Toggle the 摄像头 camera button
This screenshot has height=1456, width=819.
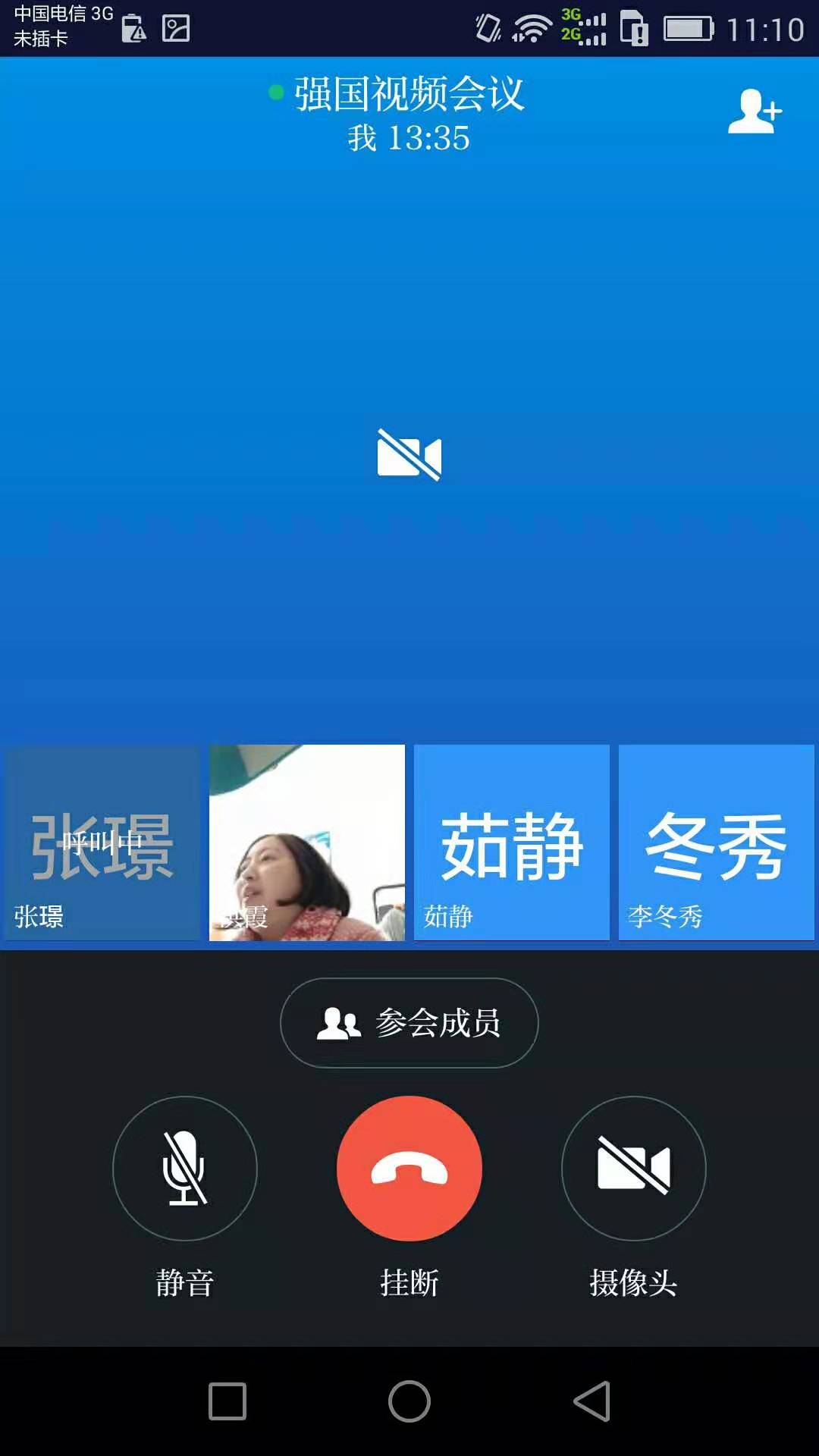click(x=634, y=1169)
